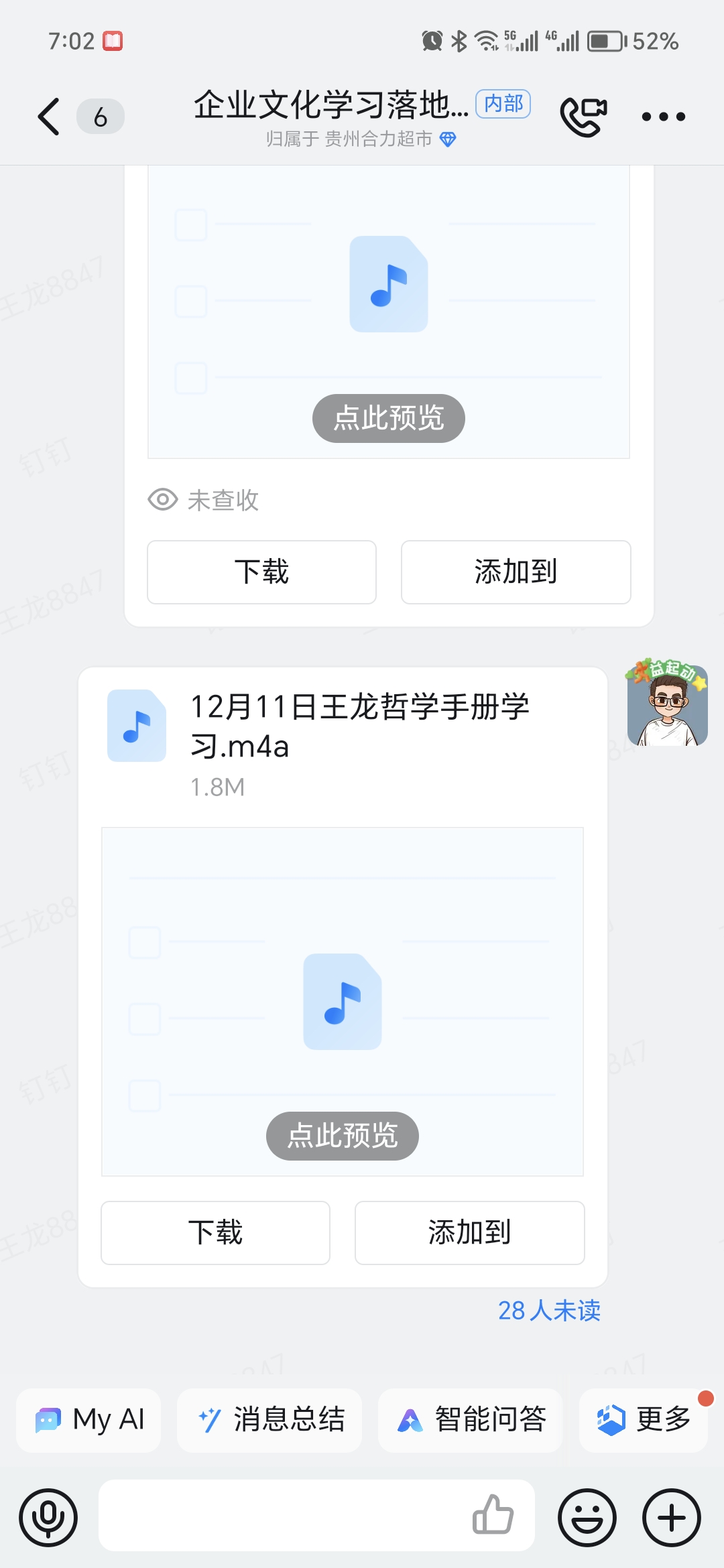Show 更多 quick tools

coord(644,1419)
